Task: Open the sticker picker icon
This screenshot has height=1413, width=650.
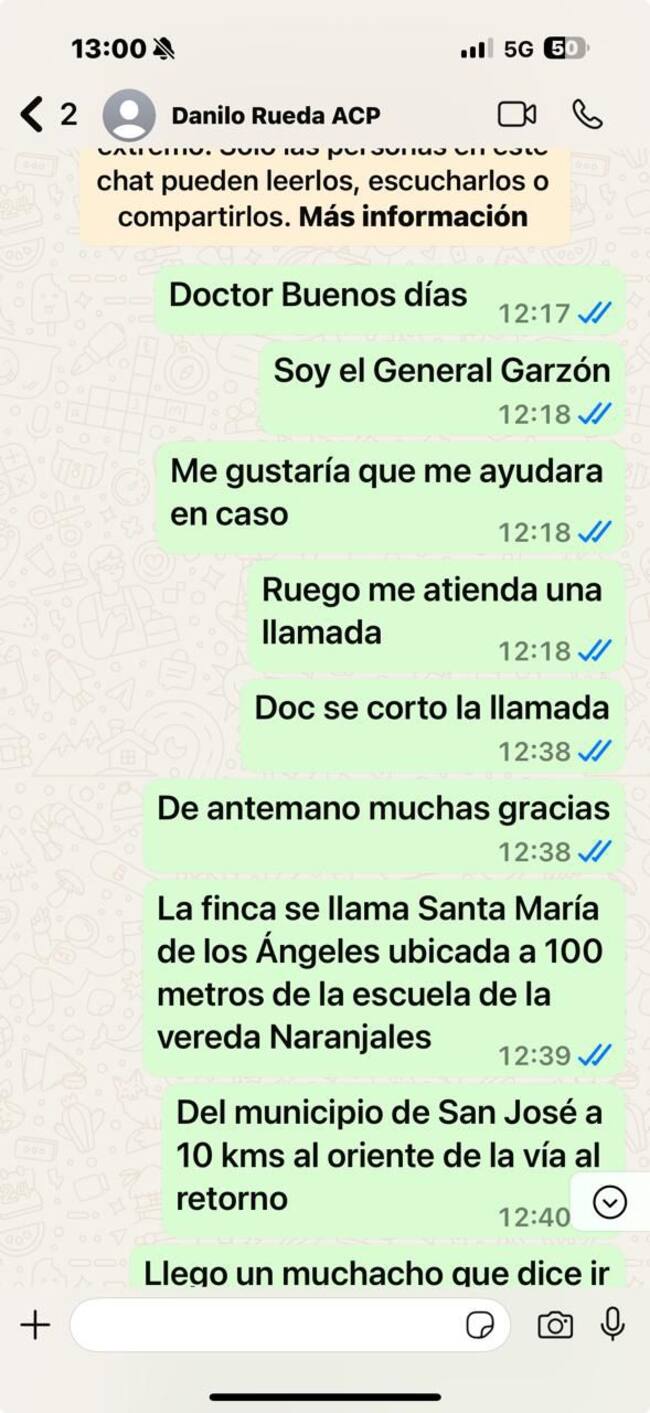Action: pos(480,1325)
